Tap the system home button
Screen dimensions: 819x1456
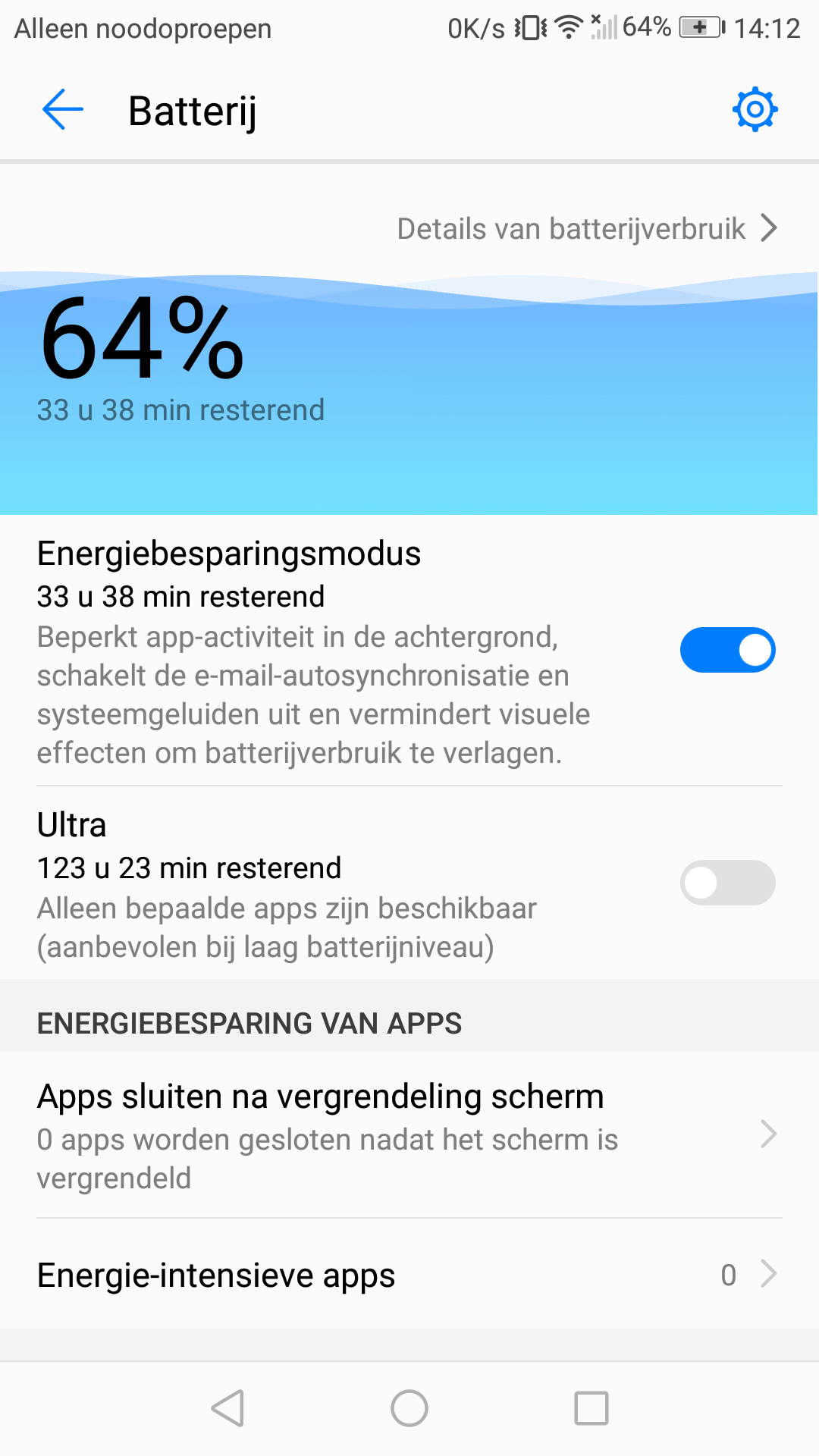[x=409, y=1408]
